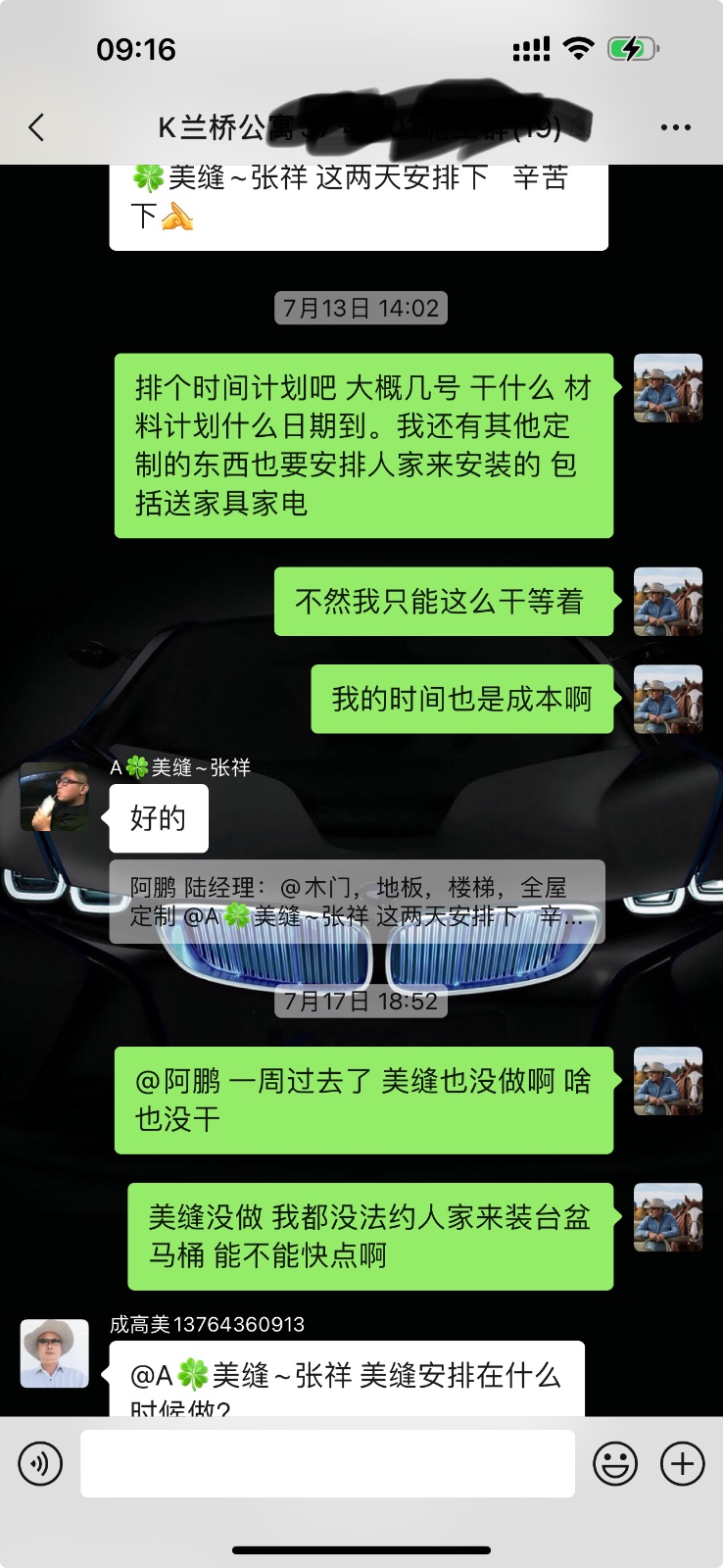Focus the message text field
This screenshot has width=723, height=1568.
coord(327,1463)
